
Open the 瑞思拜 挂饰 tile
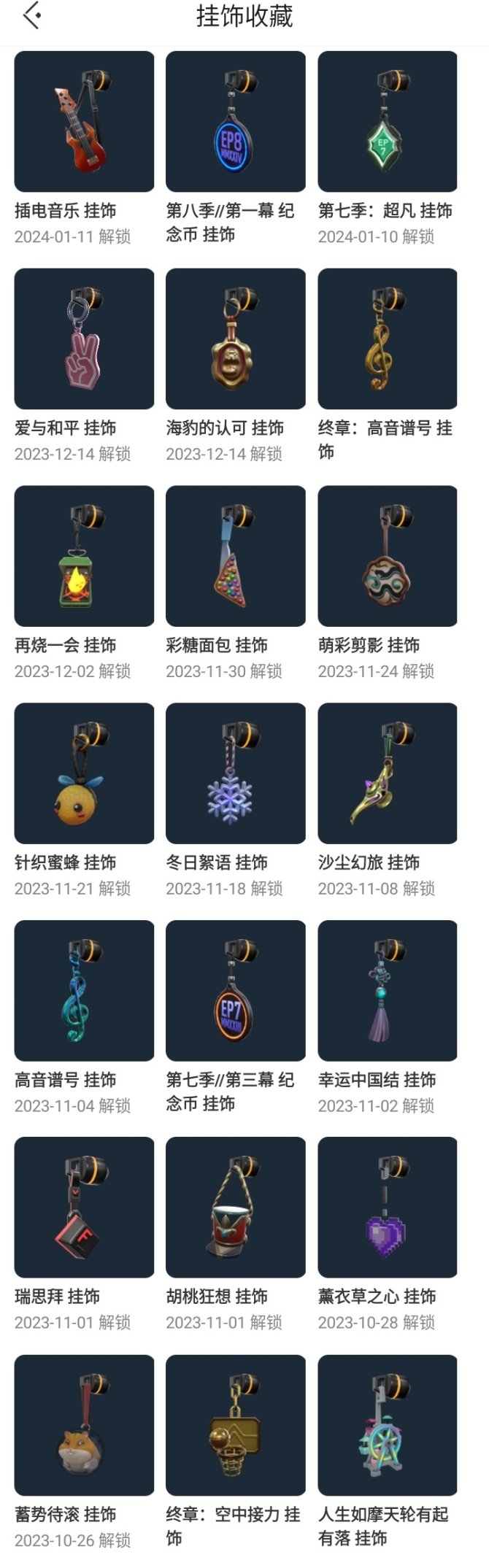(84, 1207)
